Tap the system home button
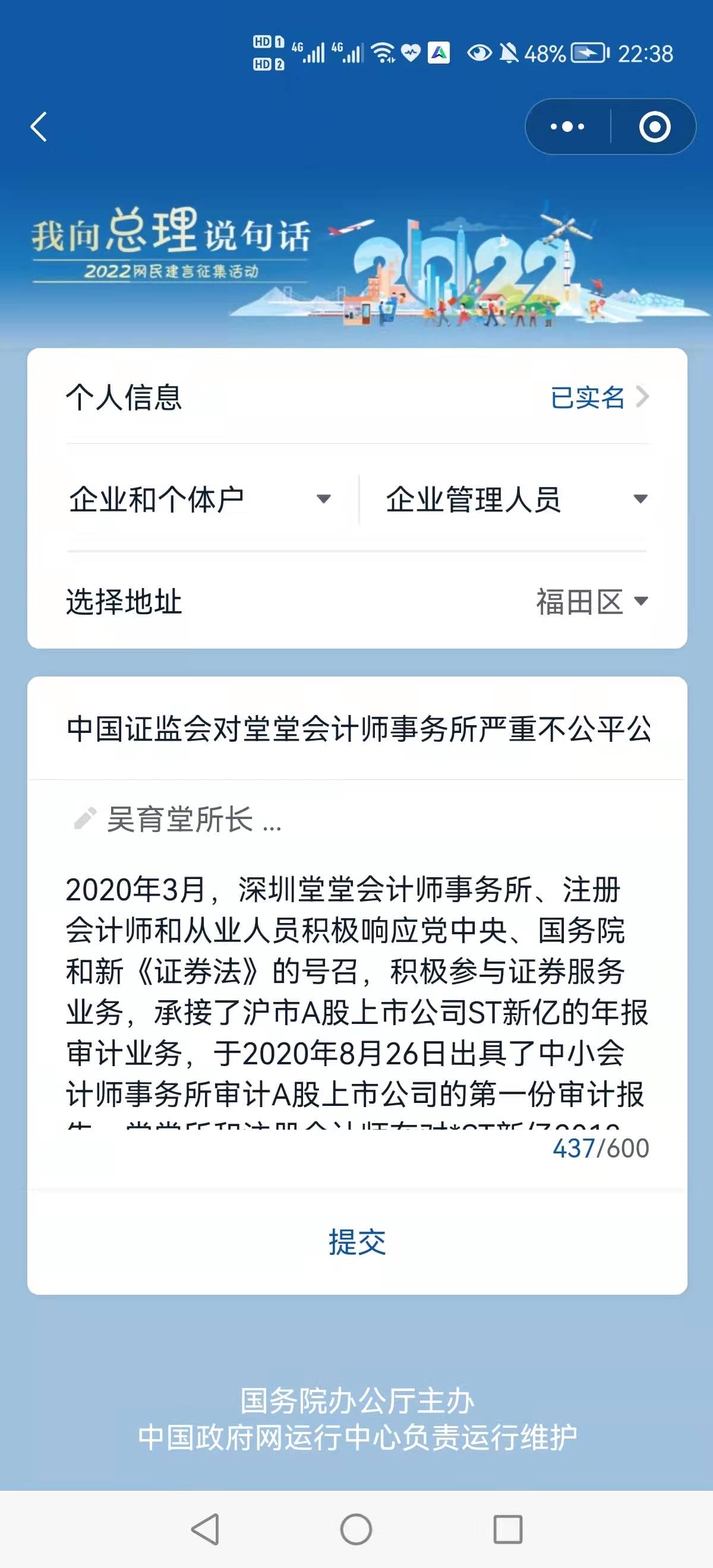713x1568 pixels. (x=356, y=1529)
